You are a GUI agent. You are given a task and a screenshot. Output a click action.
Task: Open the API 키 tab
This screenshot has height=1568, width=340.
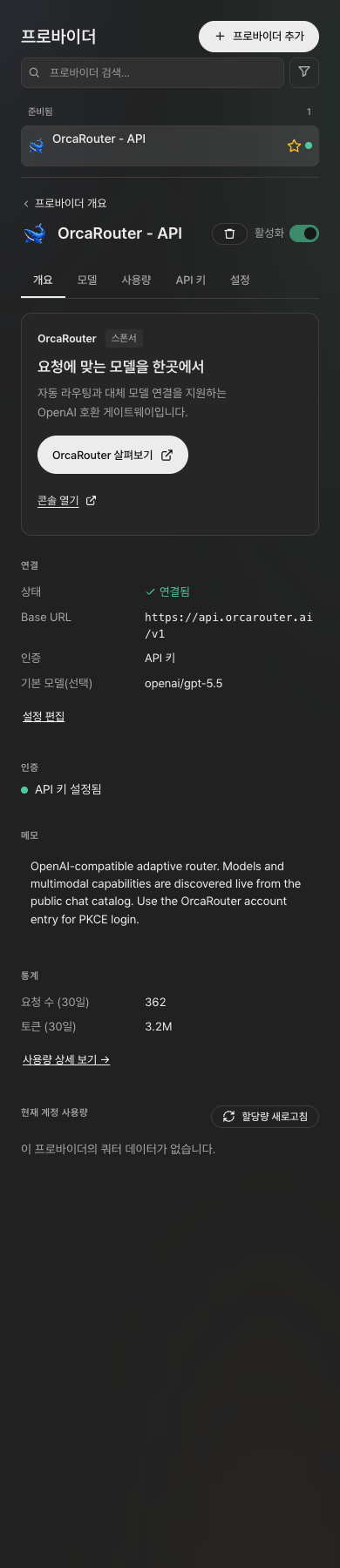pyautogui.click(x=191, y=280)
